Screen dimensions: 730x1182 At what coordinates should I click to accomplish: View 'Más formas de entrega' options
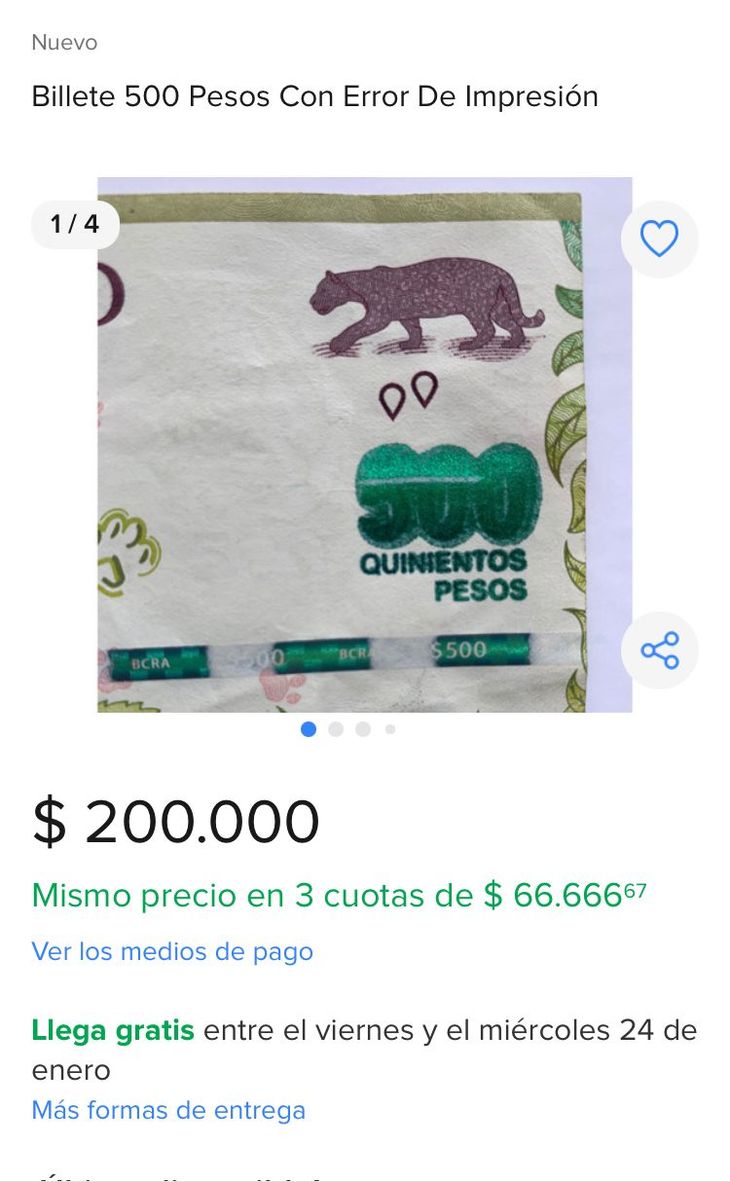(168, 1110)
